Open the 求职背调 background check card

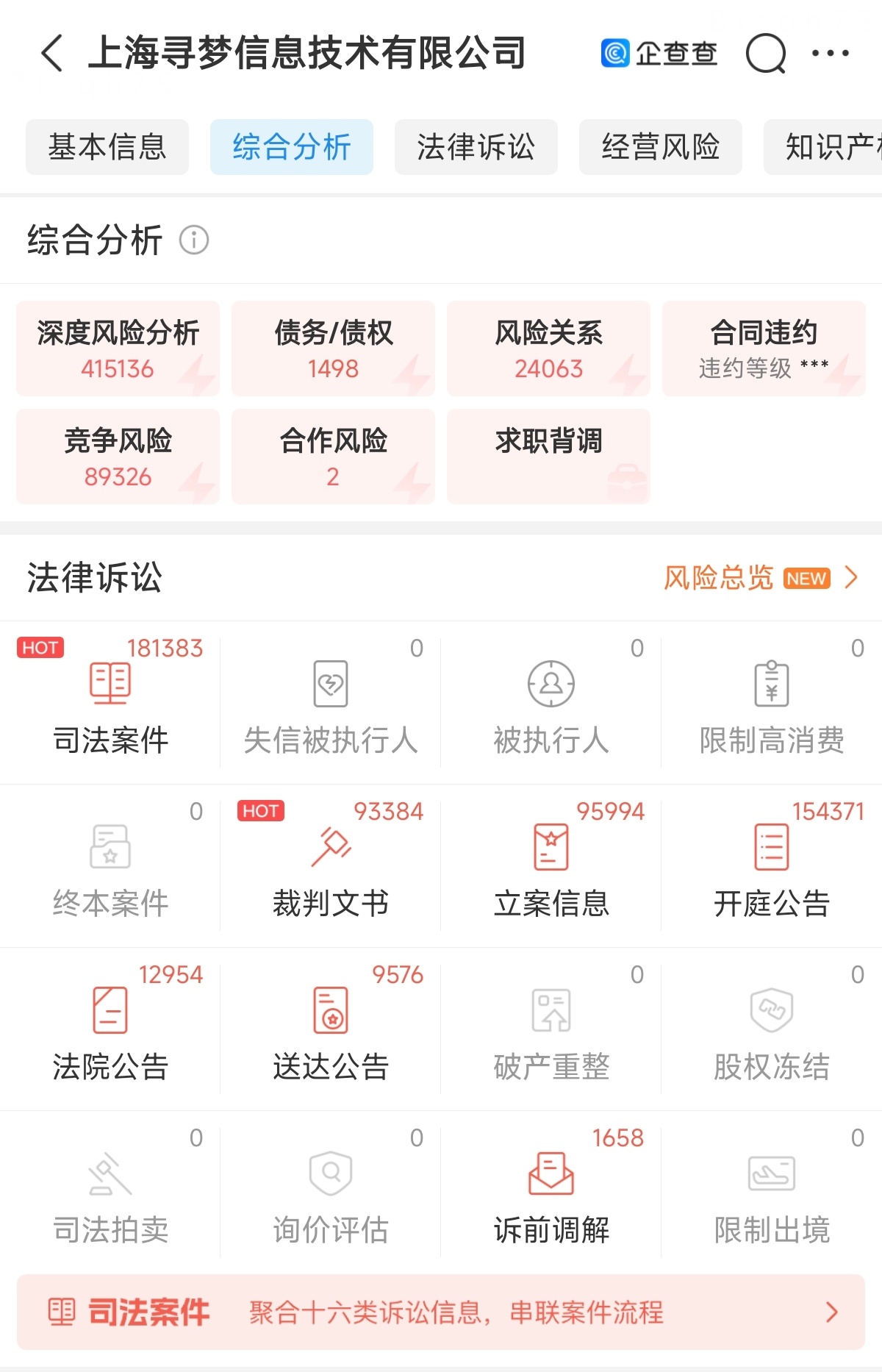click(x=548, y=456)
